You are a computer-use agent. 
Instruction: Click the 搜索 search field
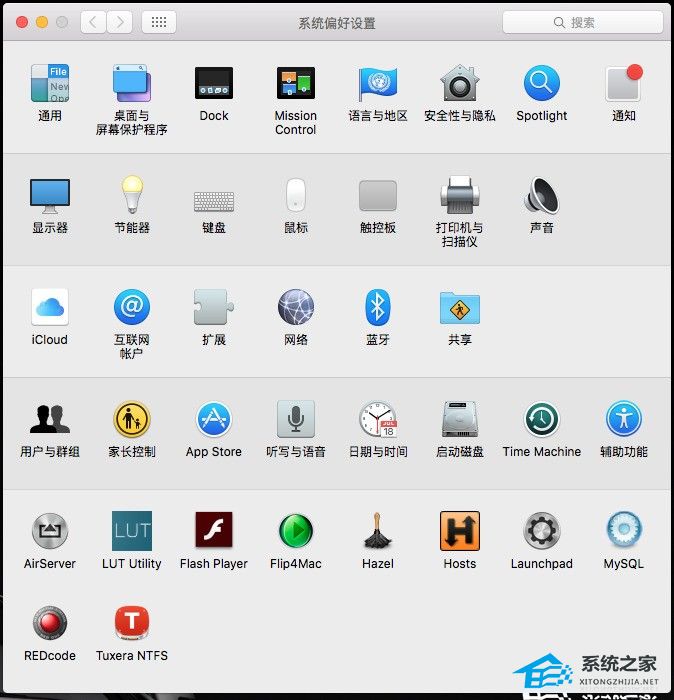[582, 22]
